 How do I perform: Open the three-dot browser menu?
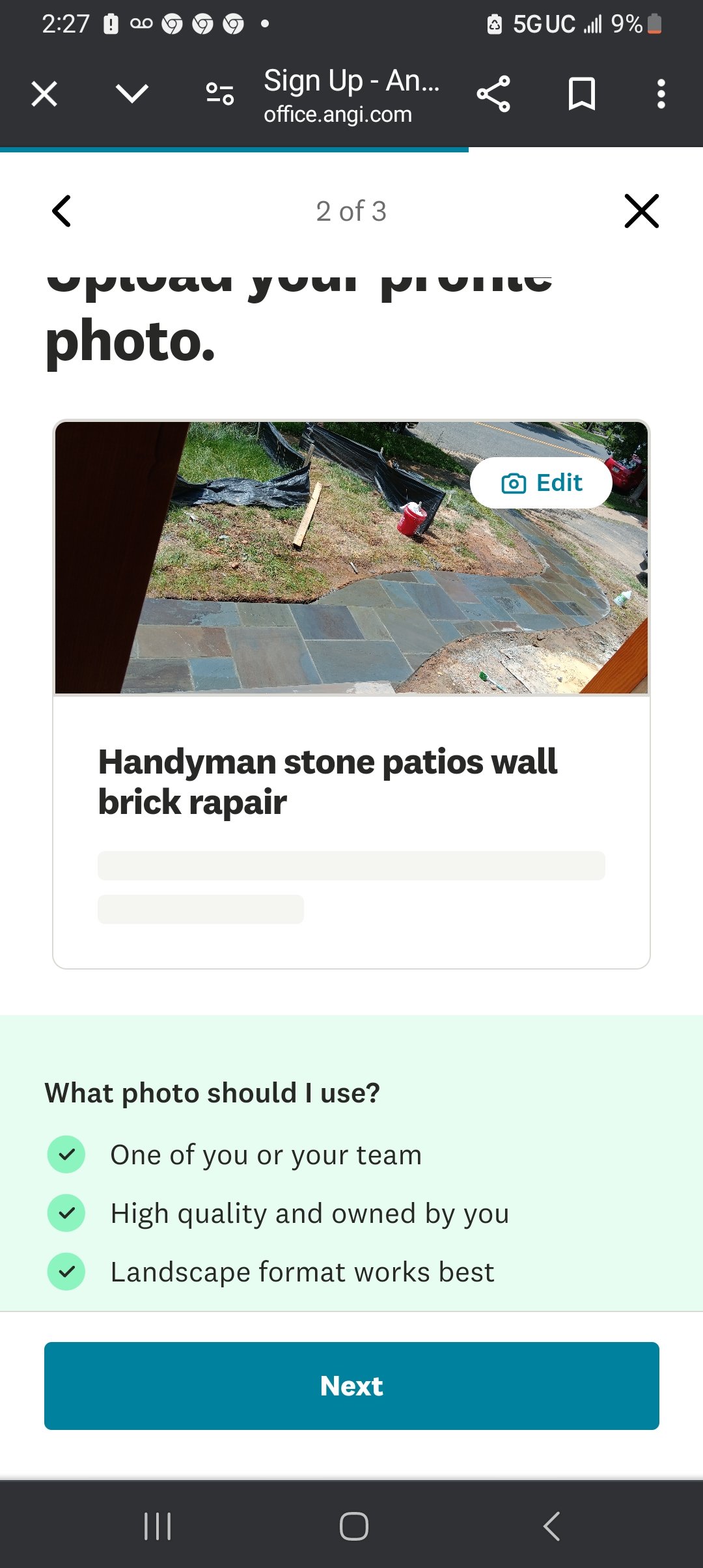661,93
